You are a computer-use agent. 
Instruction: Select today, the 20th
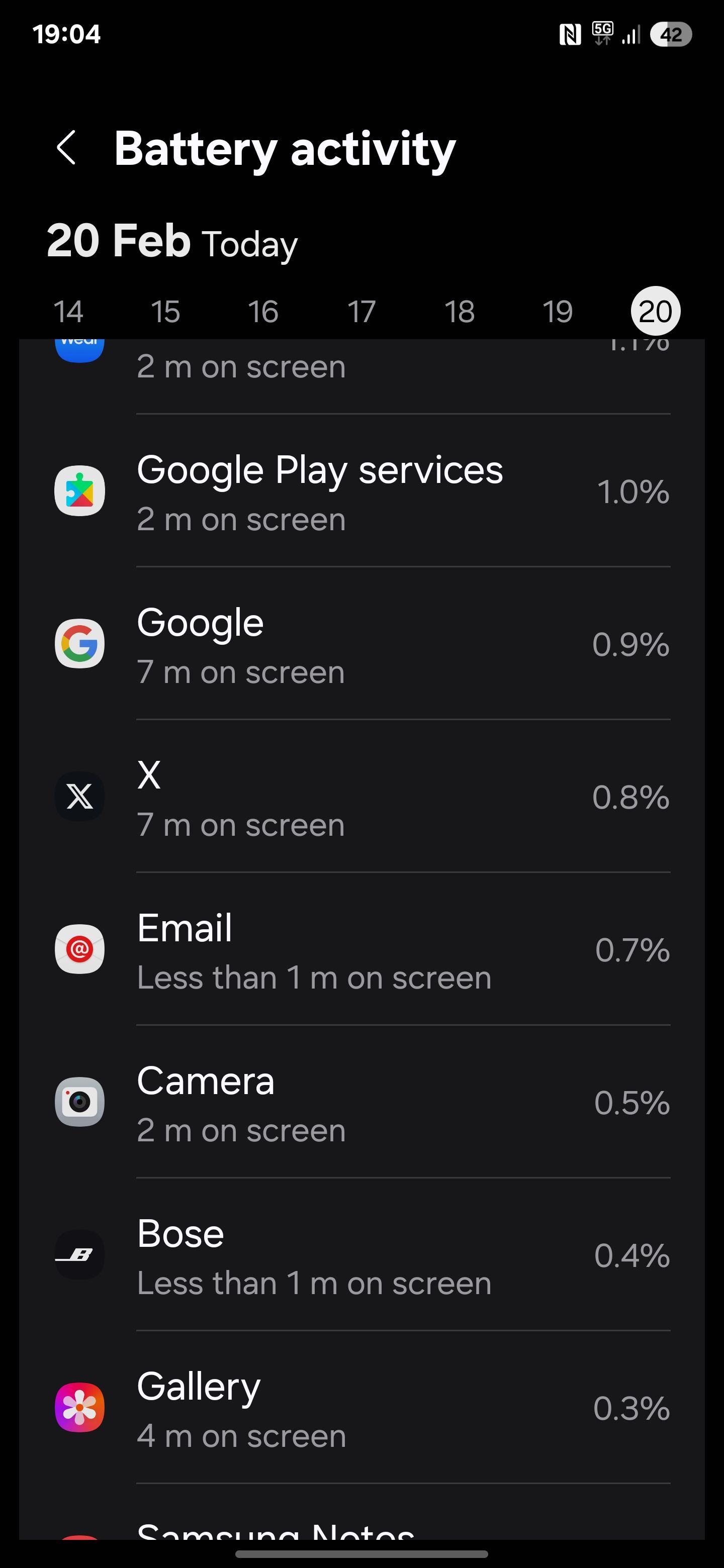pos(655,312)
